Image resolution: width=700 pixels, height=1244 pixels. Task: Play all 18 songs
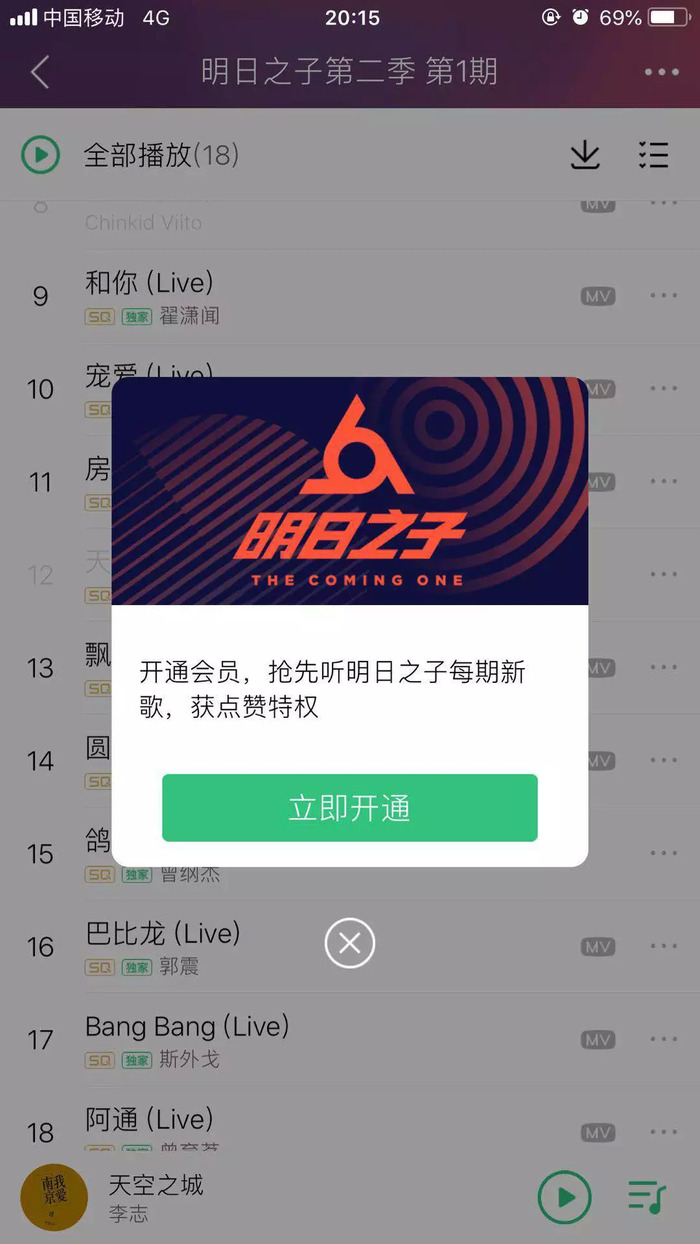(x=130, y=155)
